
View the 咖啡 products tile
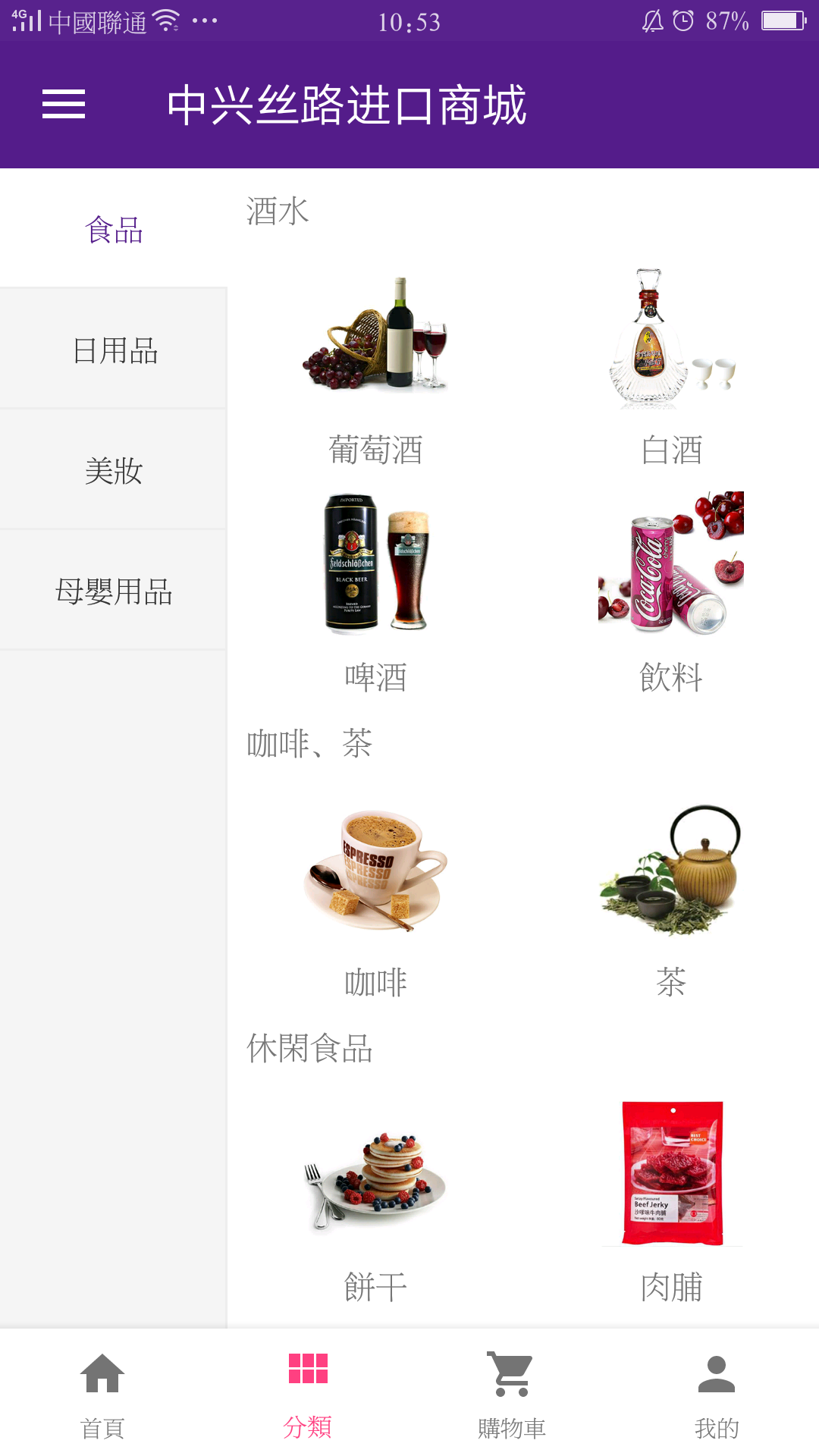(x=375, y=899)
